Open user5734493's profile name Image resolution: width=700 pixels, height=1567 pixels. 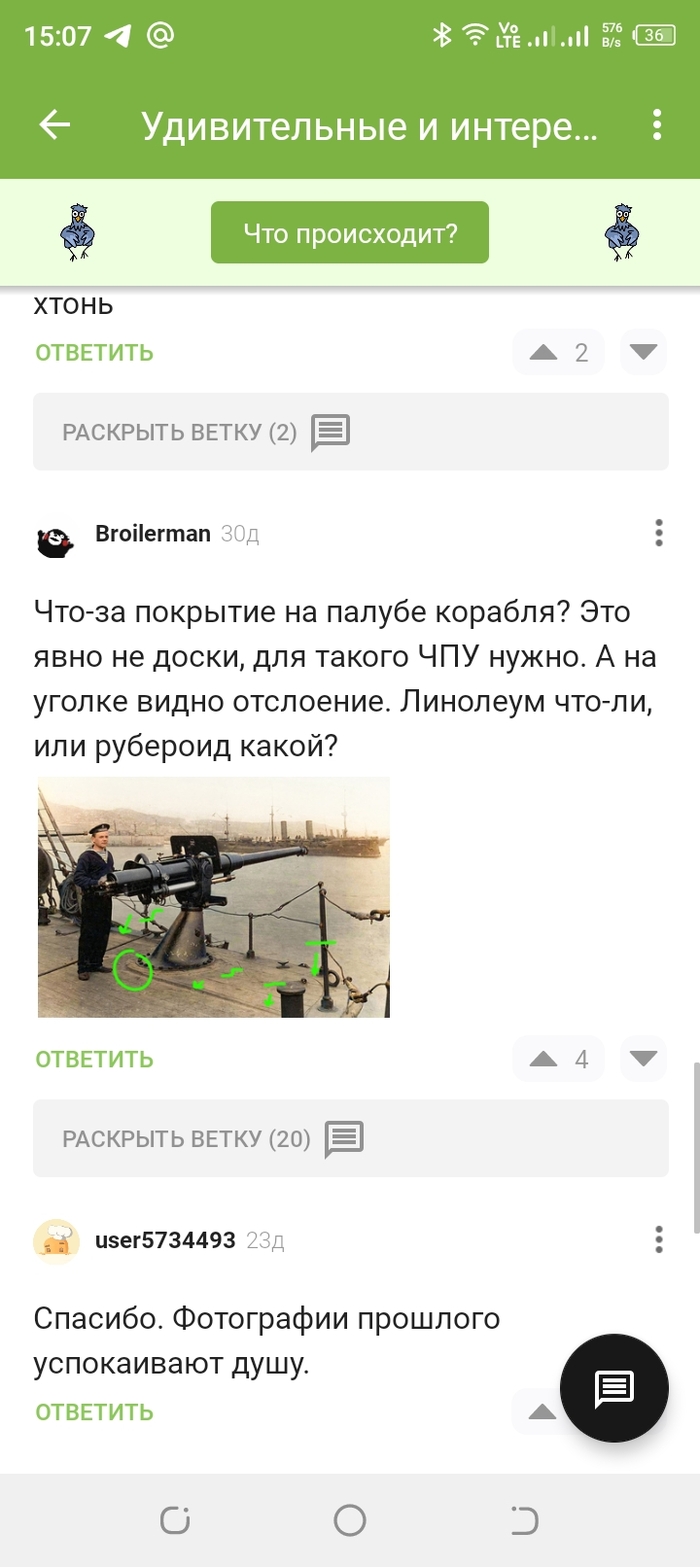coord(165,1241)
